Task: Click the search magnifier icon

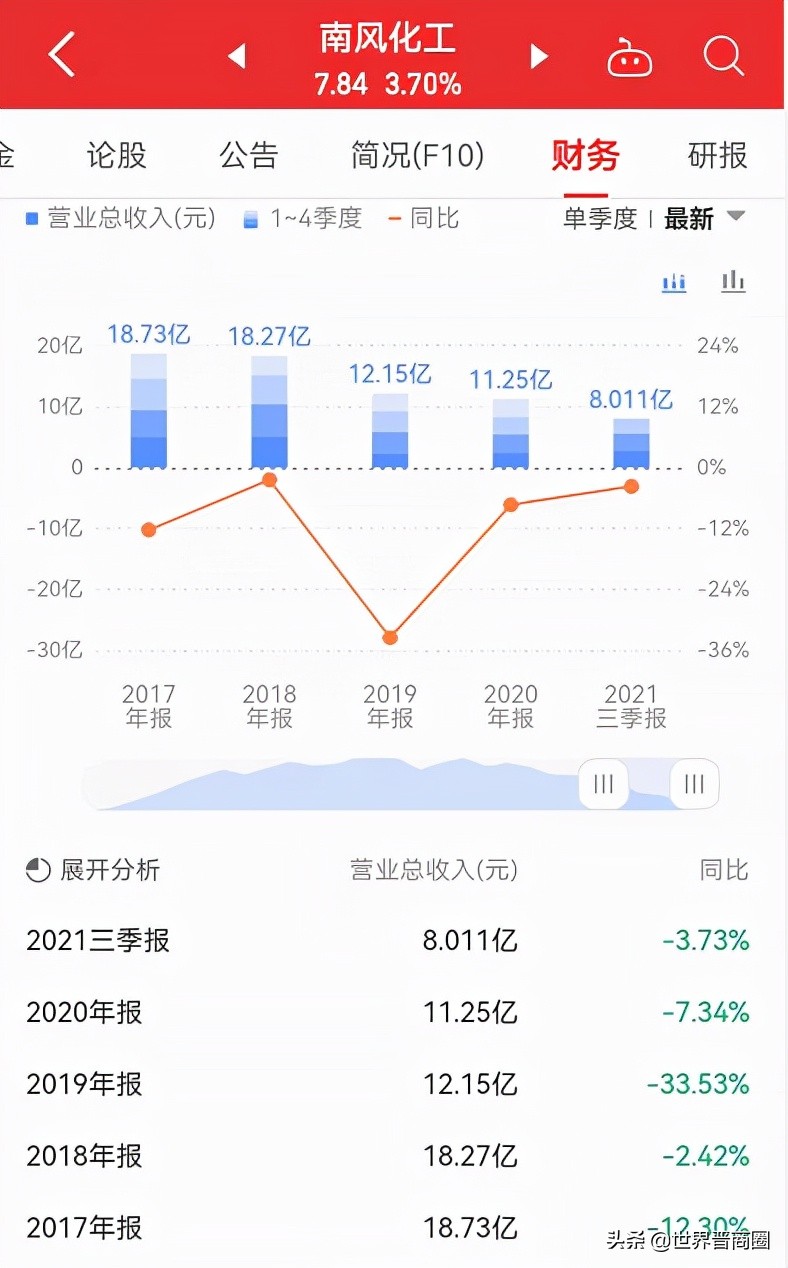Action: coord(722,57)
